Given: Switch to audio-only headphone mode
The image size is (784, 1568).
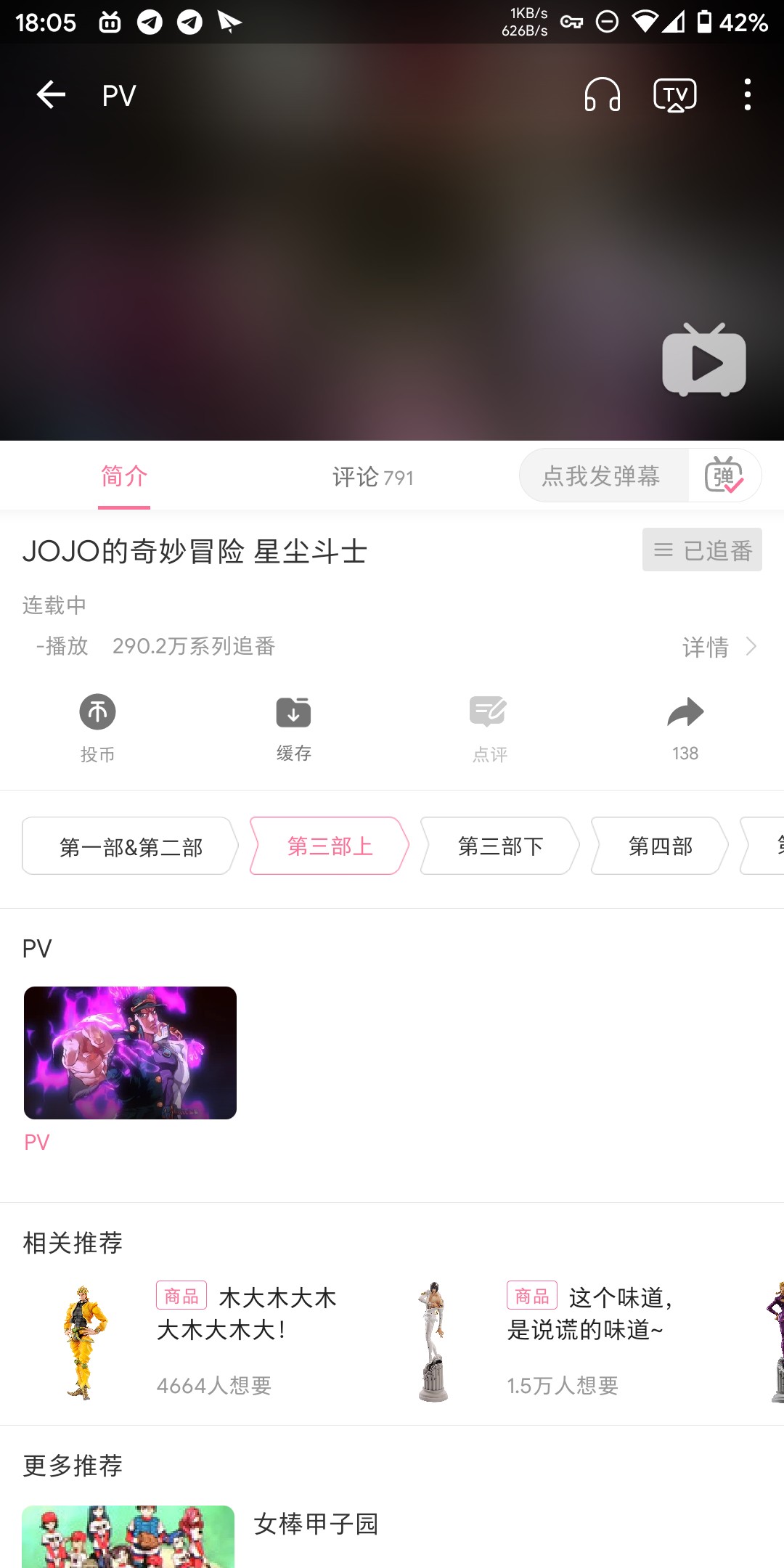Looking at the screenshot, I should [x=602, y=95].
